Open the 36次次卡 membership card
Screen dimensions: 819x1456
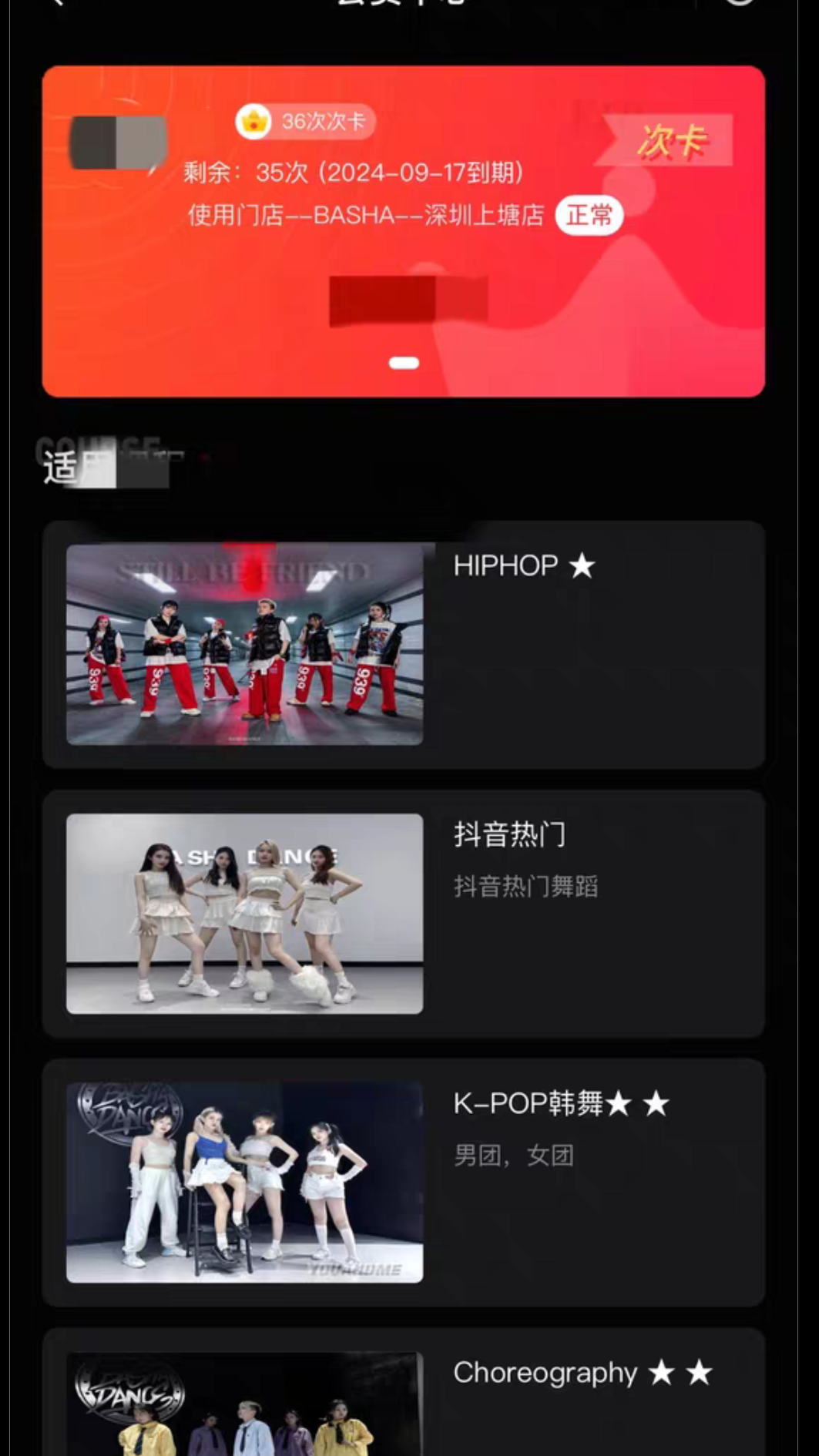403,231
